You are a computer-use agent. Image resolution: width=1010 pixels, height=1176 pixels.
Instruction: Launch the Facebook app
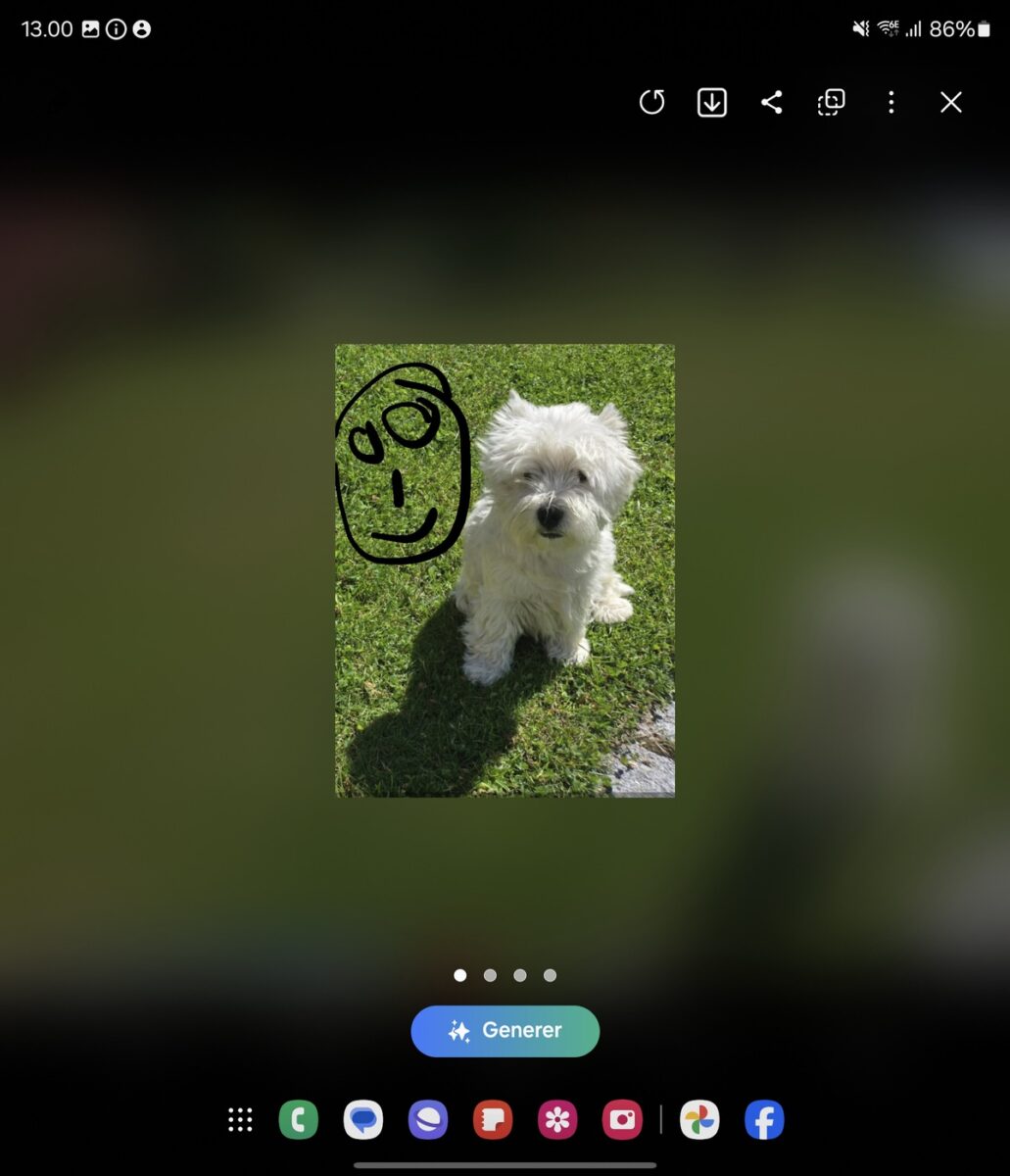coord(764,1120)
